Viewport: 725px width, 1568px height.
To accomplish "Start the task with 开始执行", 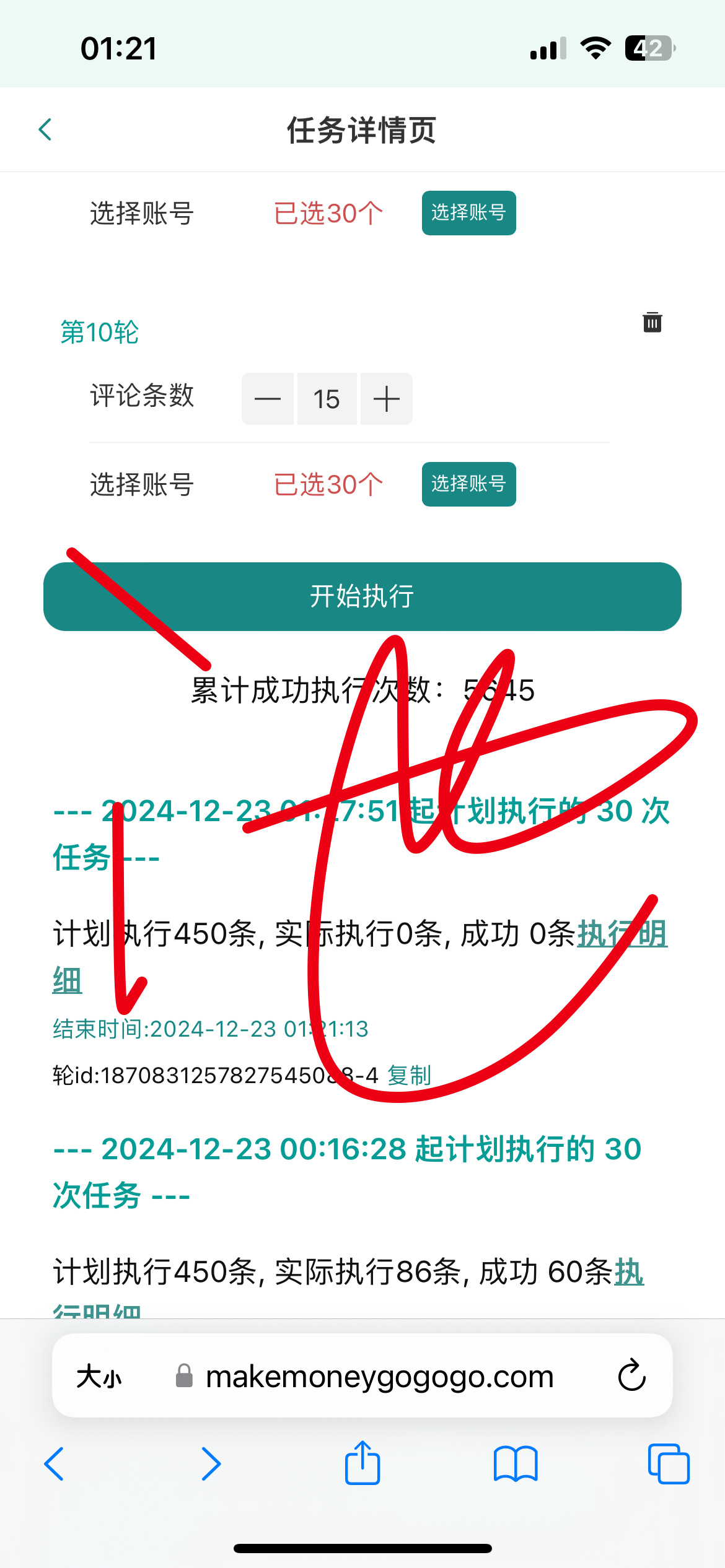I will pos(362,596).
